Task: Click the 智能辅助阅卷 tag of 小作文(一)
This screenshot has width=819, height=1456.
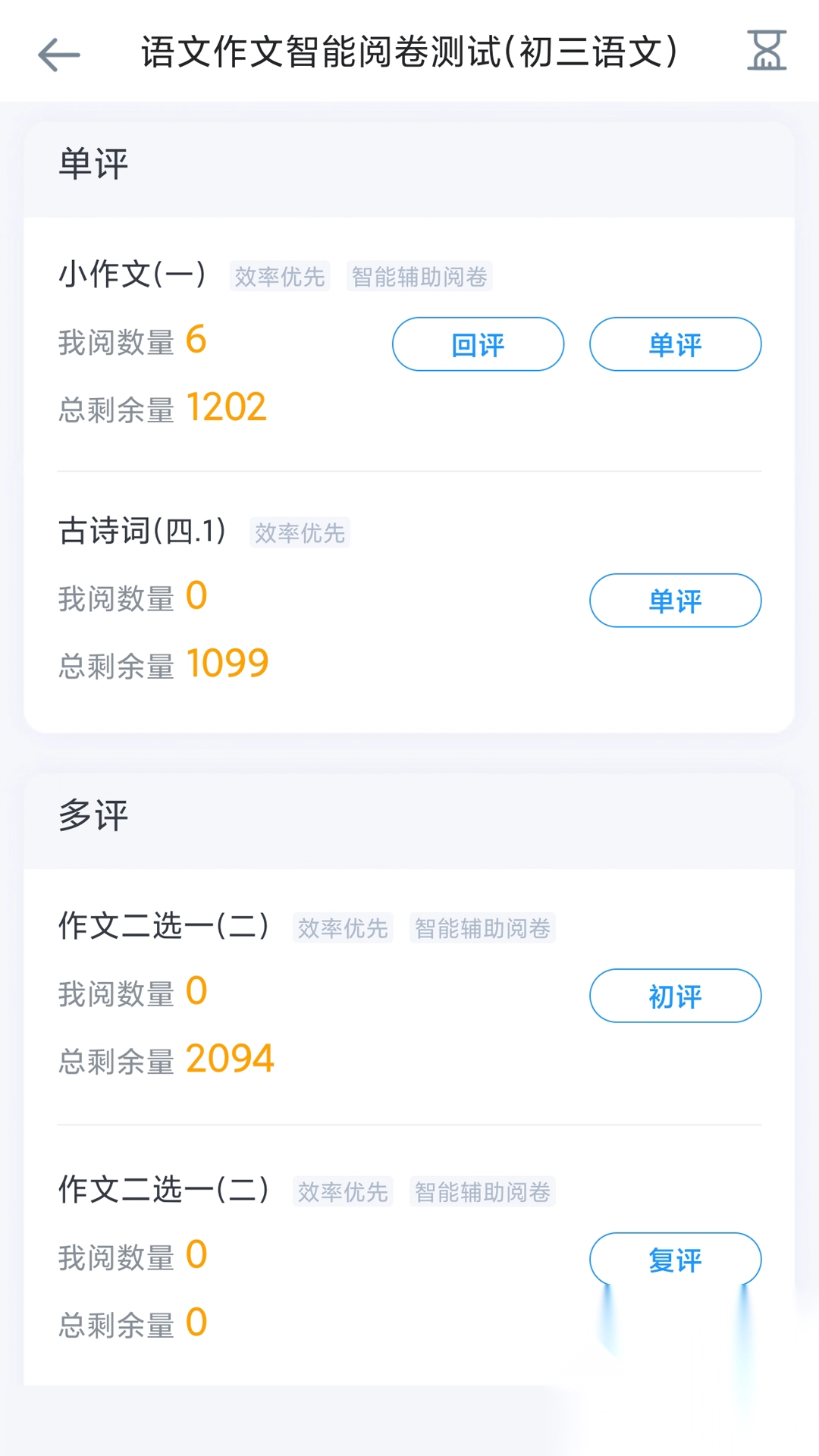Action: pos(419,276)
